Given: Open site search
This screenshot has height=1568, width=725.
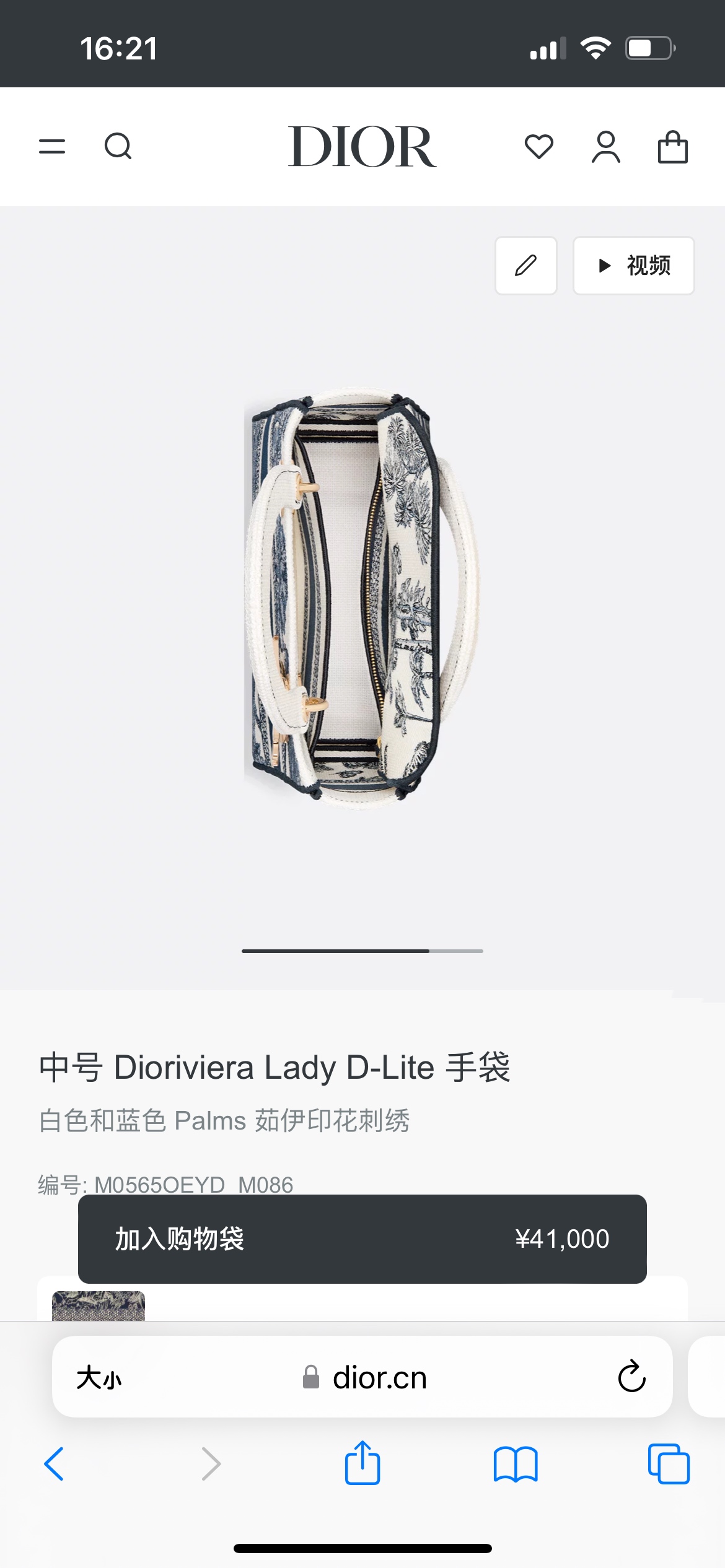Looking at the screenshot, I should [118, 147].
